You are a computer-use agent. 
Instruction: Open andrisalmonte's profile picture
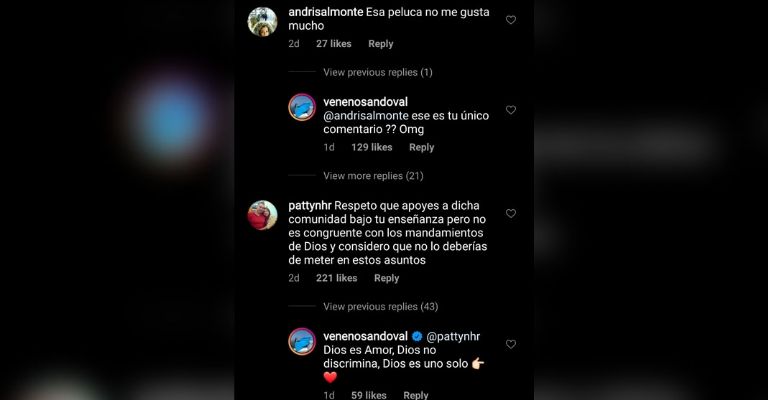pos(262,21)
